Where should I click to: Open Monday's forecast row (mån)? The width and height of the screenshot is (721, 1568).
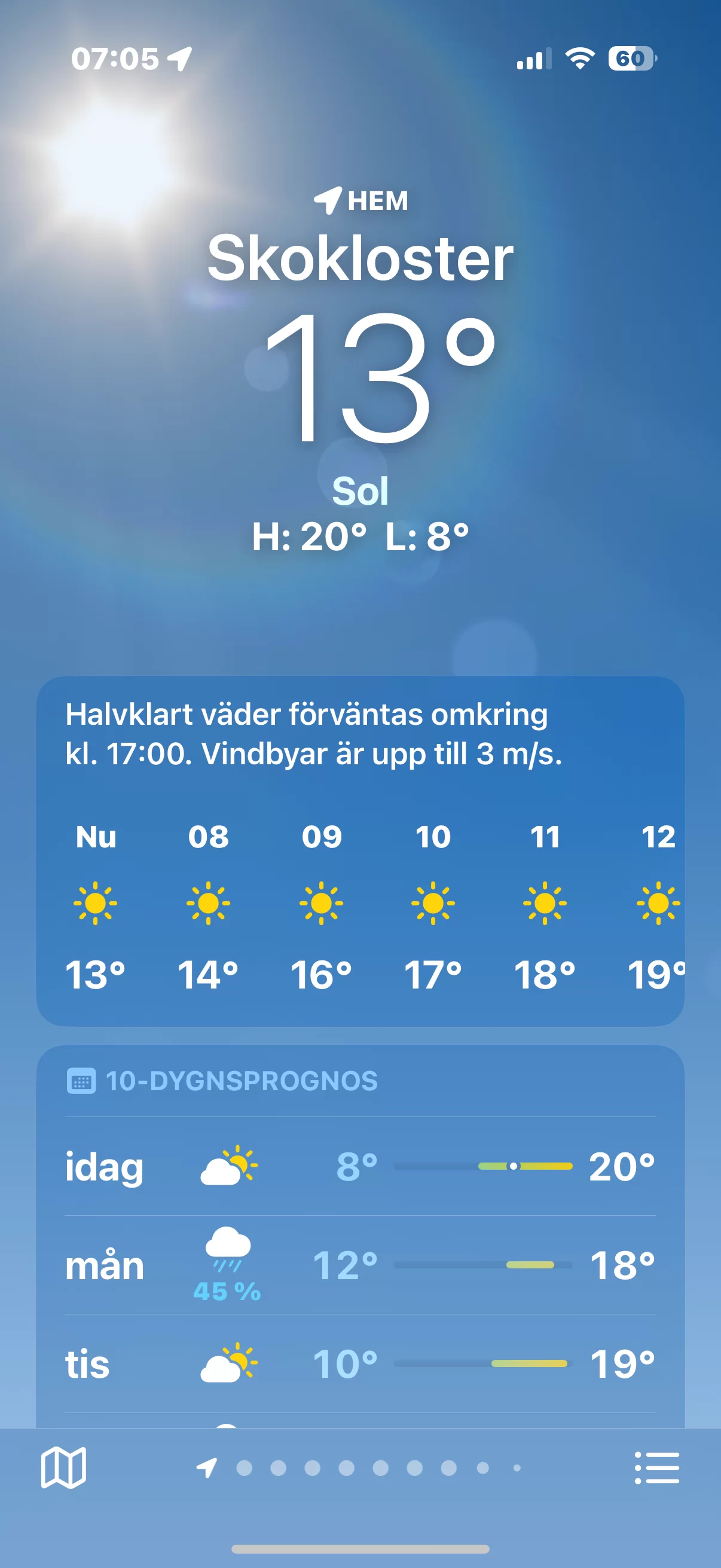[360, 1265]
